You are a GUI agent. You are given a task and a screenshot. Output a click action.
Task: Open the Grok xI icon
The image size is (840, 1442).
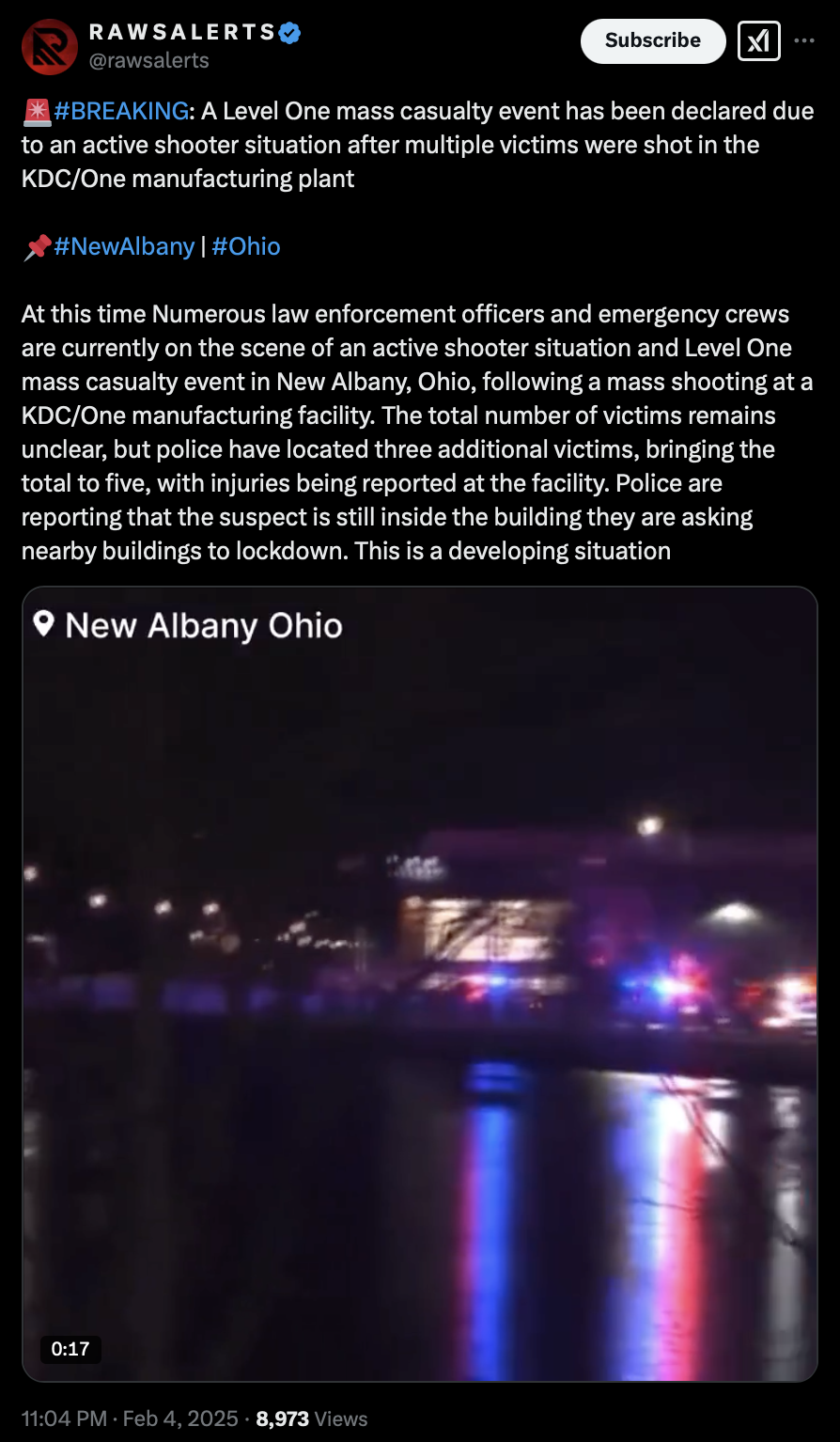pyautogui.click(x=758, y=41)
